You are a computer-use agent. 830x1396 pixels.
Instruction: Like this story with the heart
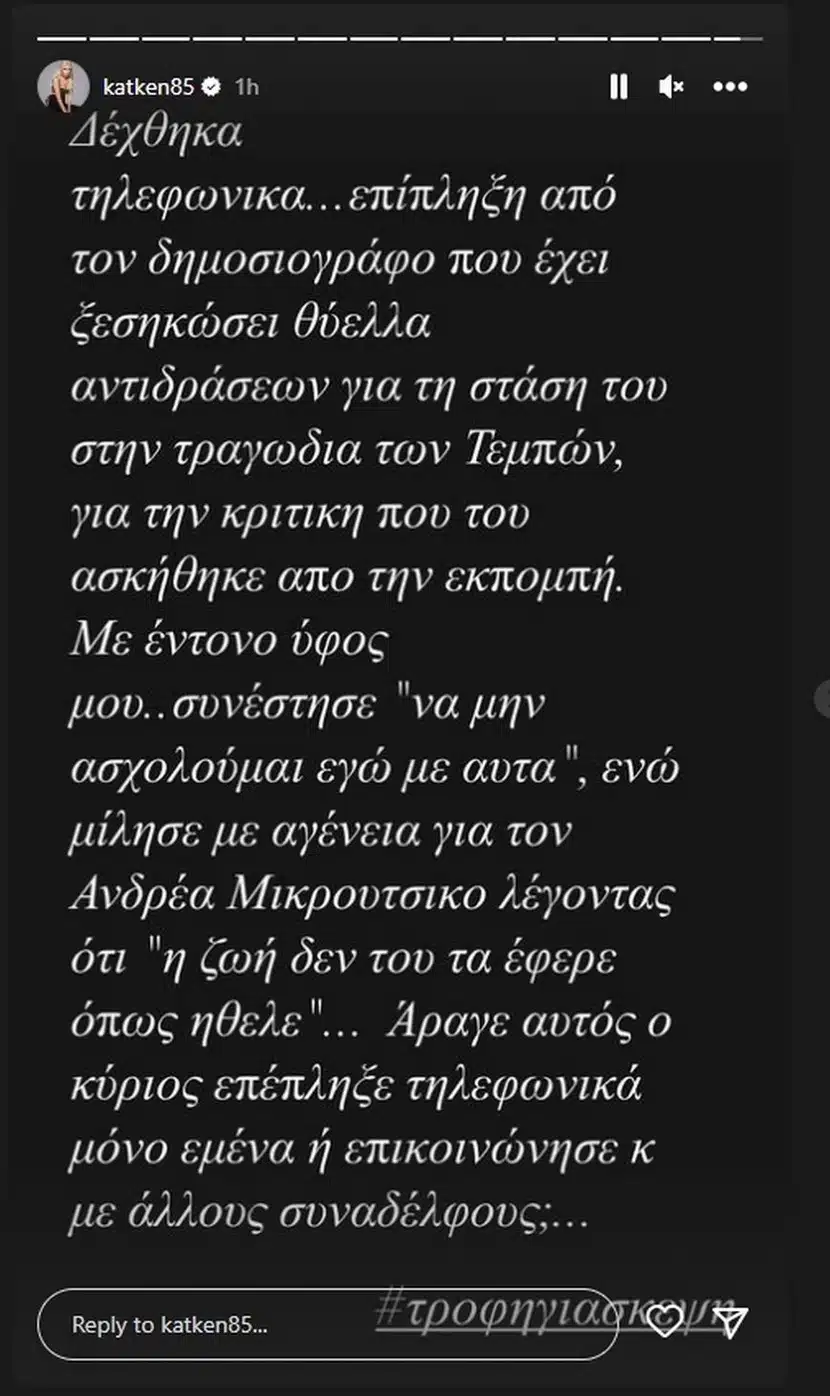(x=666, y=1323)
